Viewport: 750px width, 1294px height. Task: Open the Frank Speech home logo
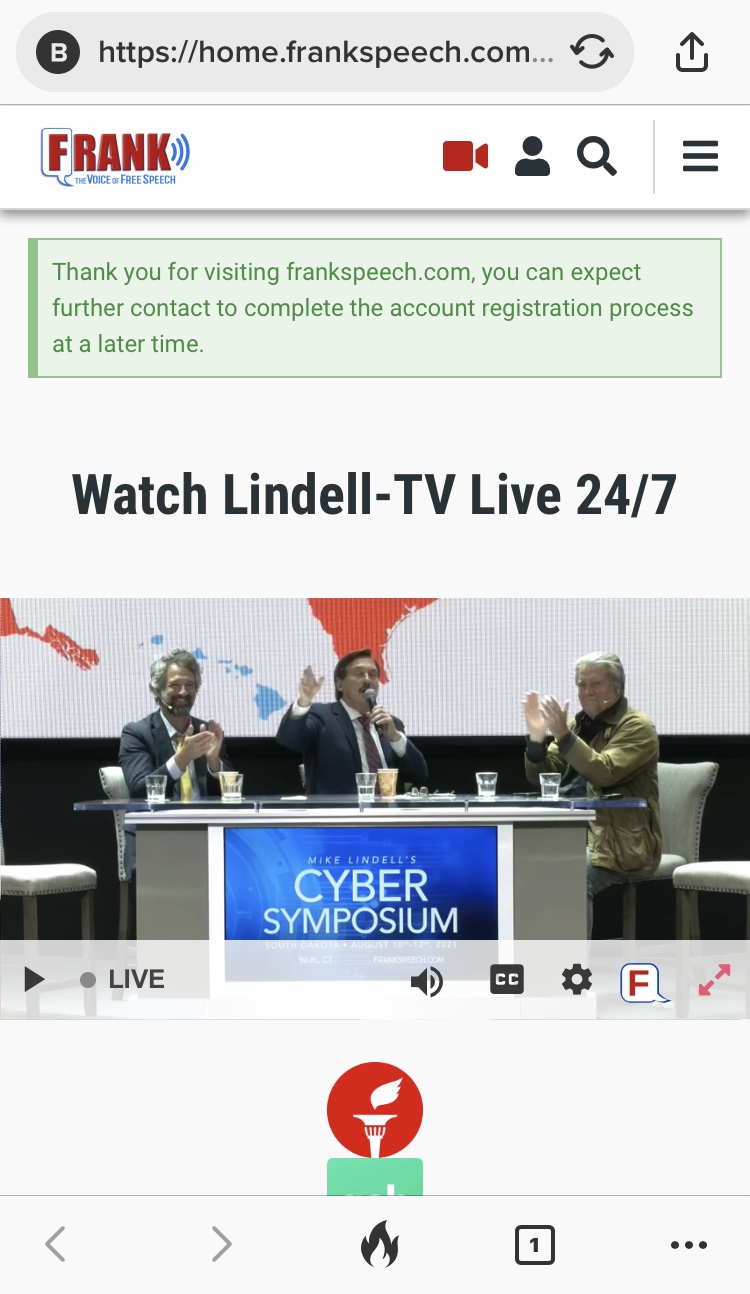115,157
